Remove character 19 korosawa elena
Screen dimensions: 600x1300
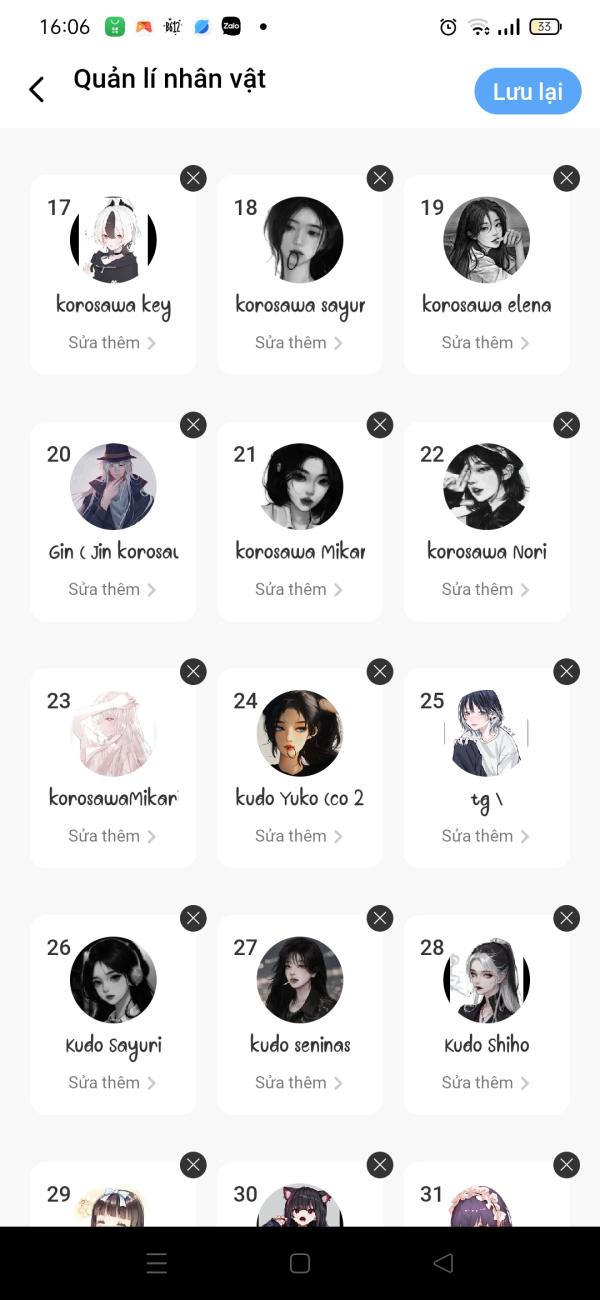(x=566, y=179)
